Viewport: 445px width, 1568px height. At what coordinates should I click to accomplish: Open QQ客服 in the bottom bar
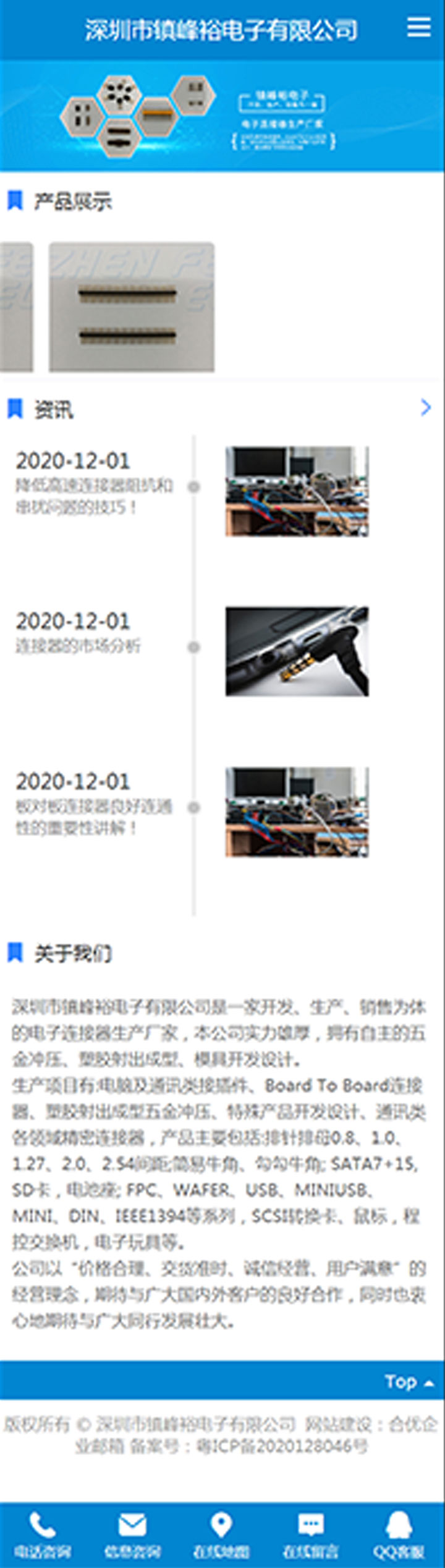point(399,1535)
